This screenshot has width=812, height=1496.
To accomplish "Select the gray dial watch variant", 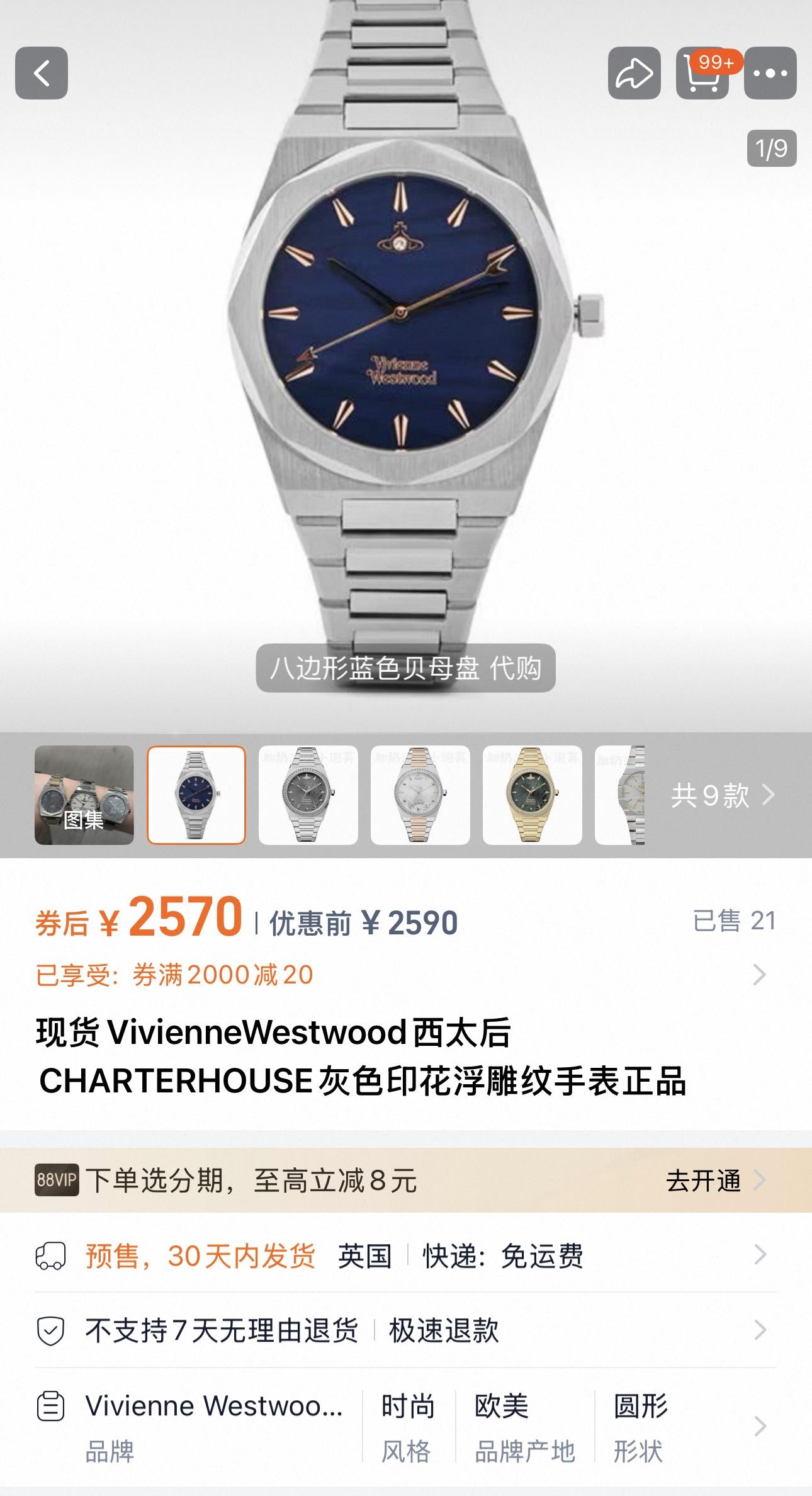I will point(308,795).
